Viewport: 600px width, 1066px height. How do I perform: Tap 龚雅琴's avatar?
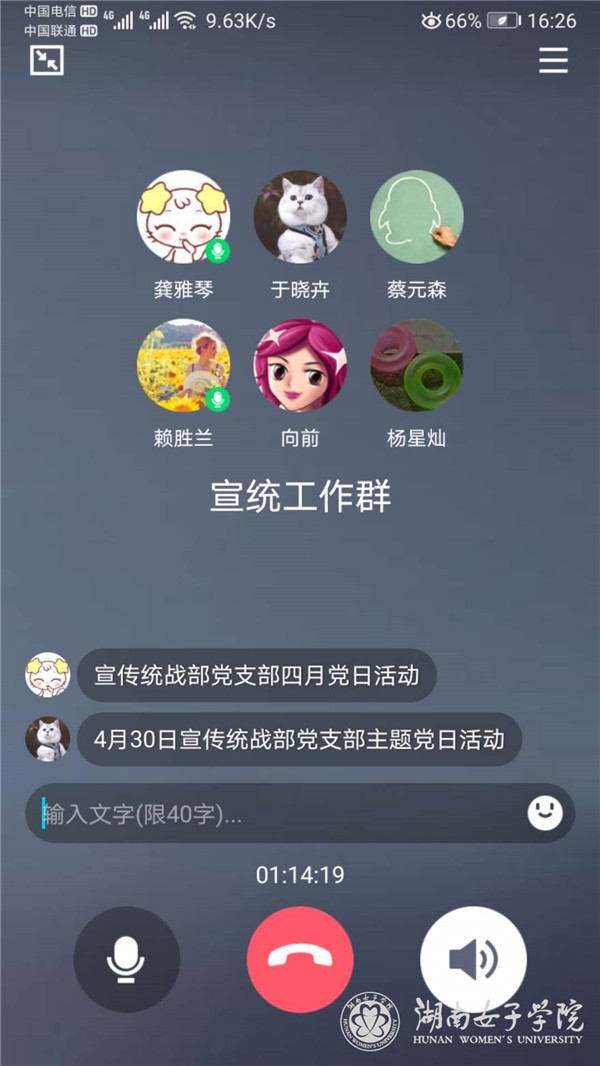tap(184, 217)
